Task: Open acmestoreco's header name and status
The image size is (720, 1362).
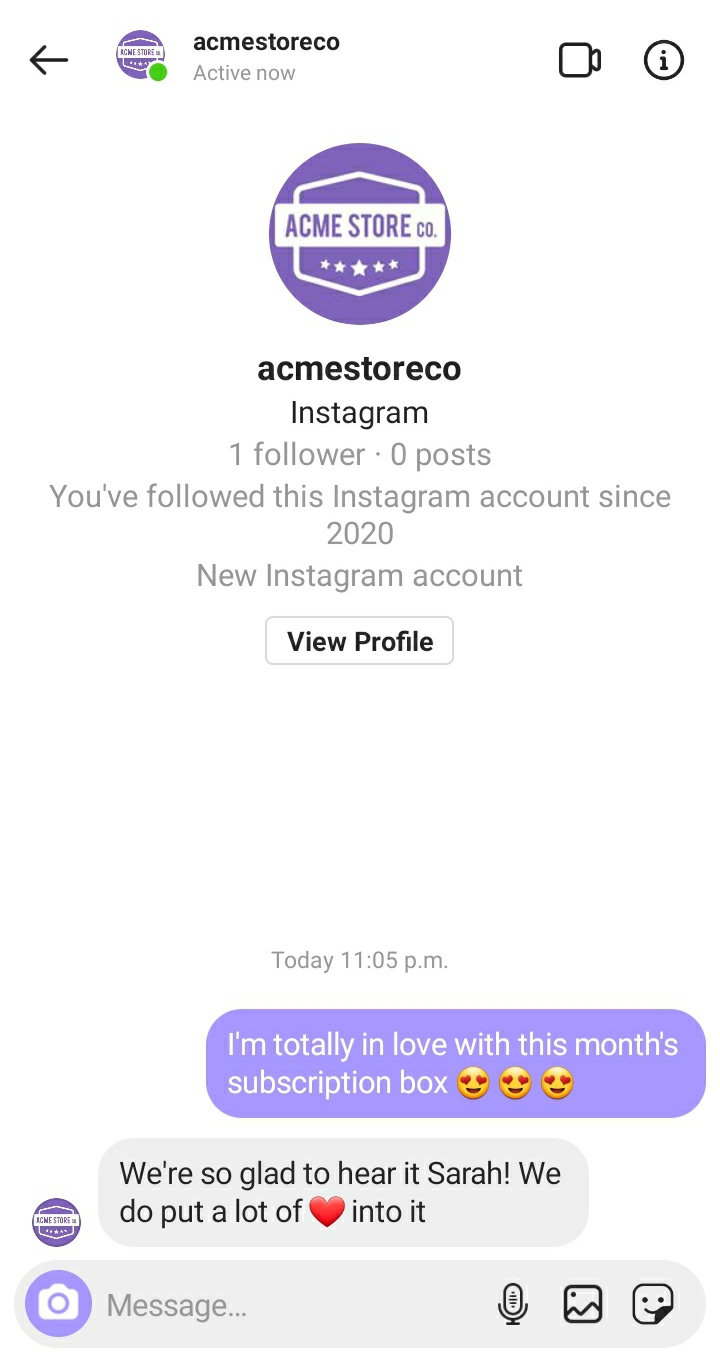Action: (265, 57)
